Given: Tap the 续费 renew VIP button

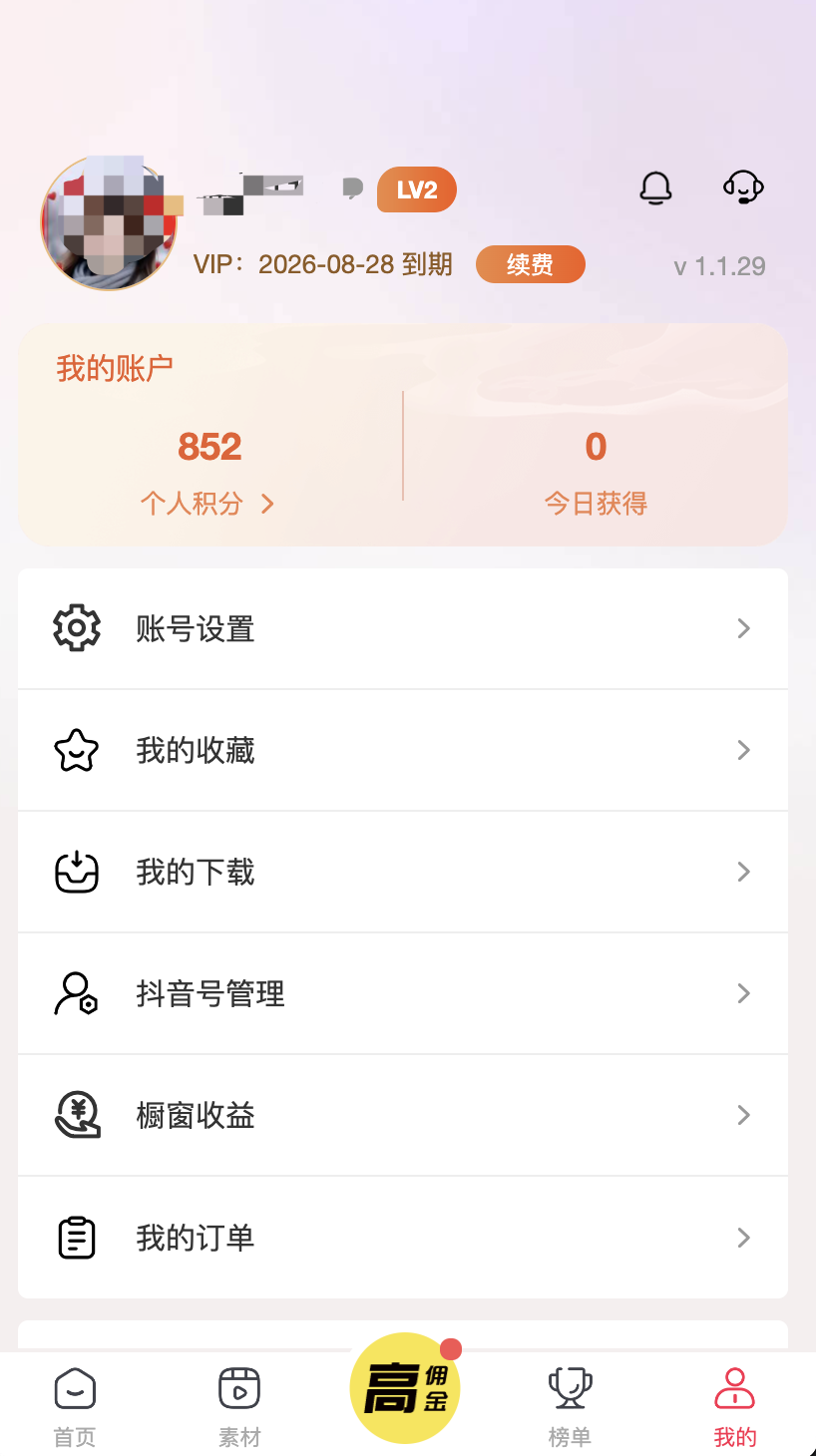Looking at the screenshot, I should click(x=530, y=264).
